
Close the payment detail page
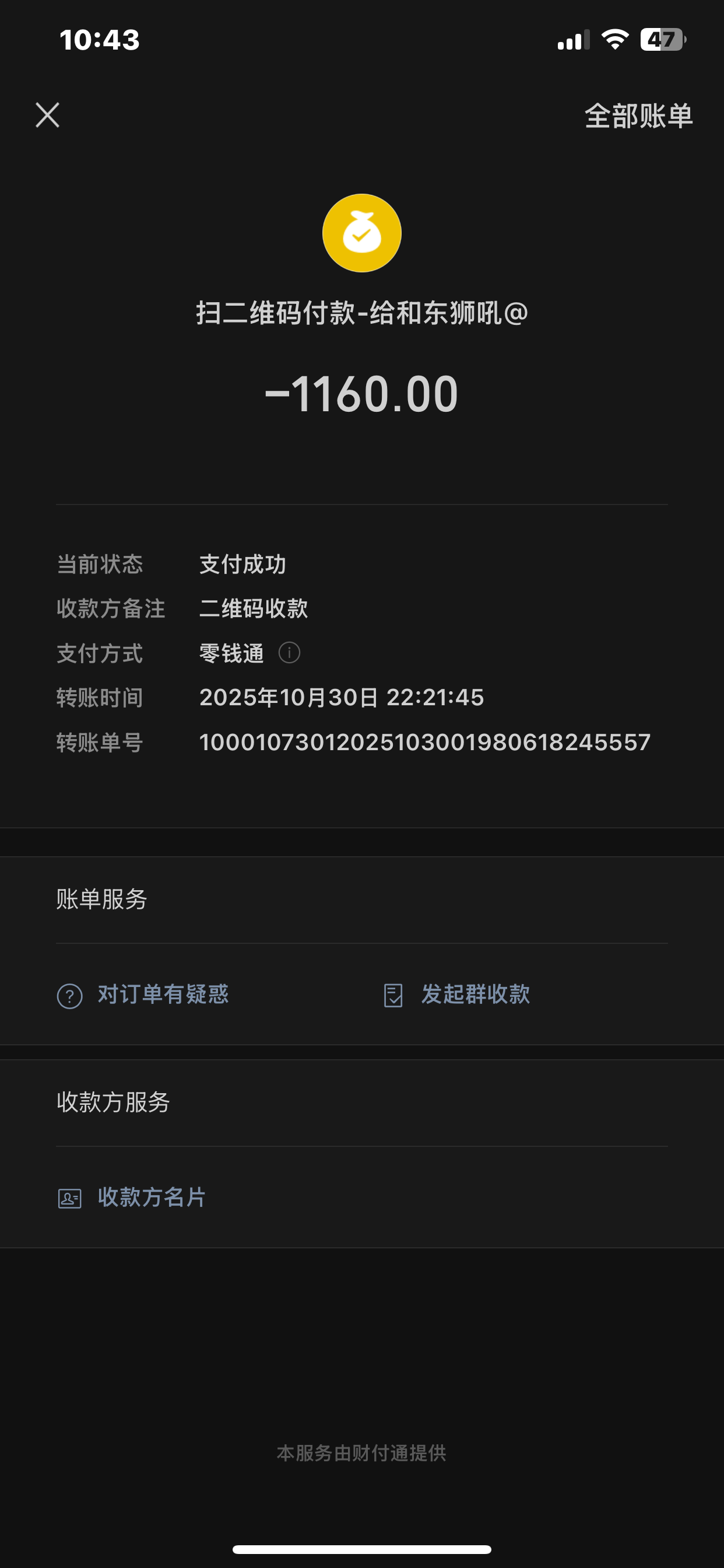(47, 115)
